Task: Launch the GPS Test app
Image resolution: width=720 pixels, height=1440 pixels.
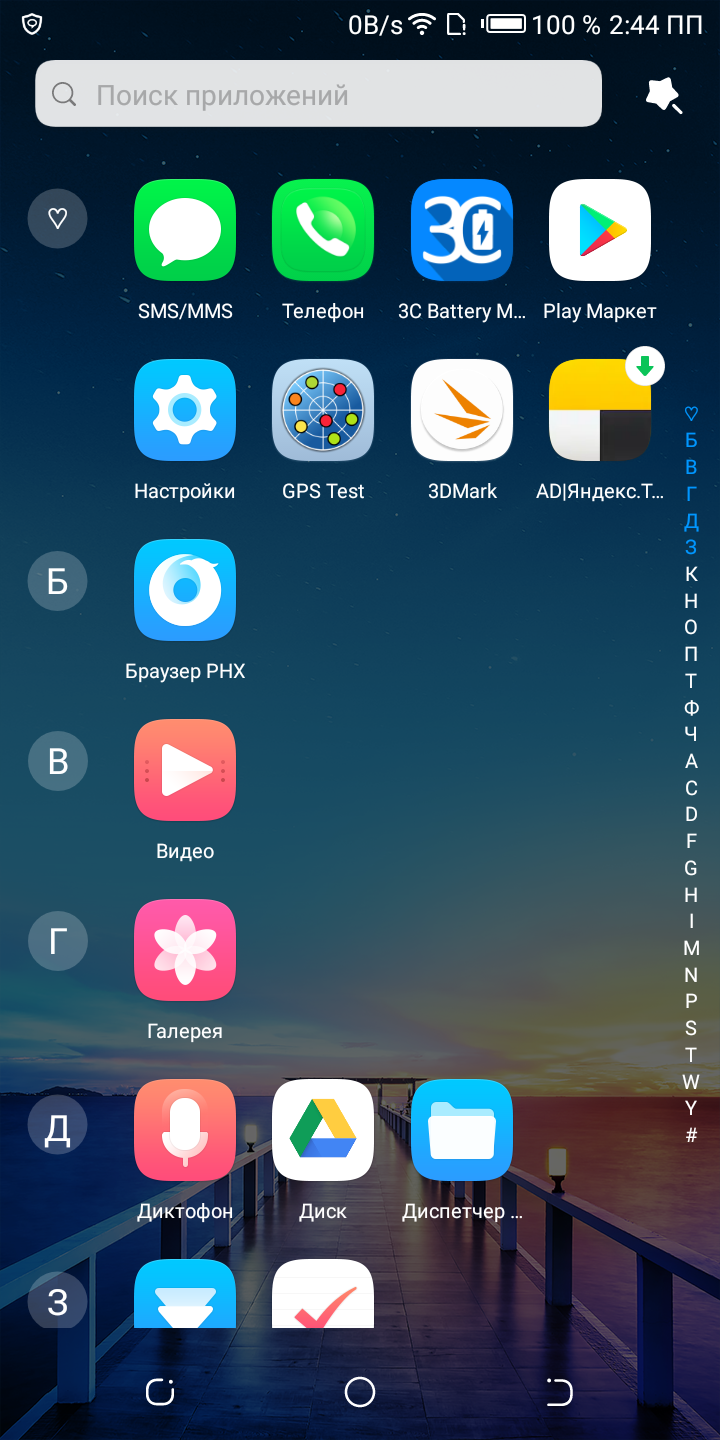Action: (323, 410)
